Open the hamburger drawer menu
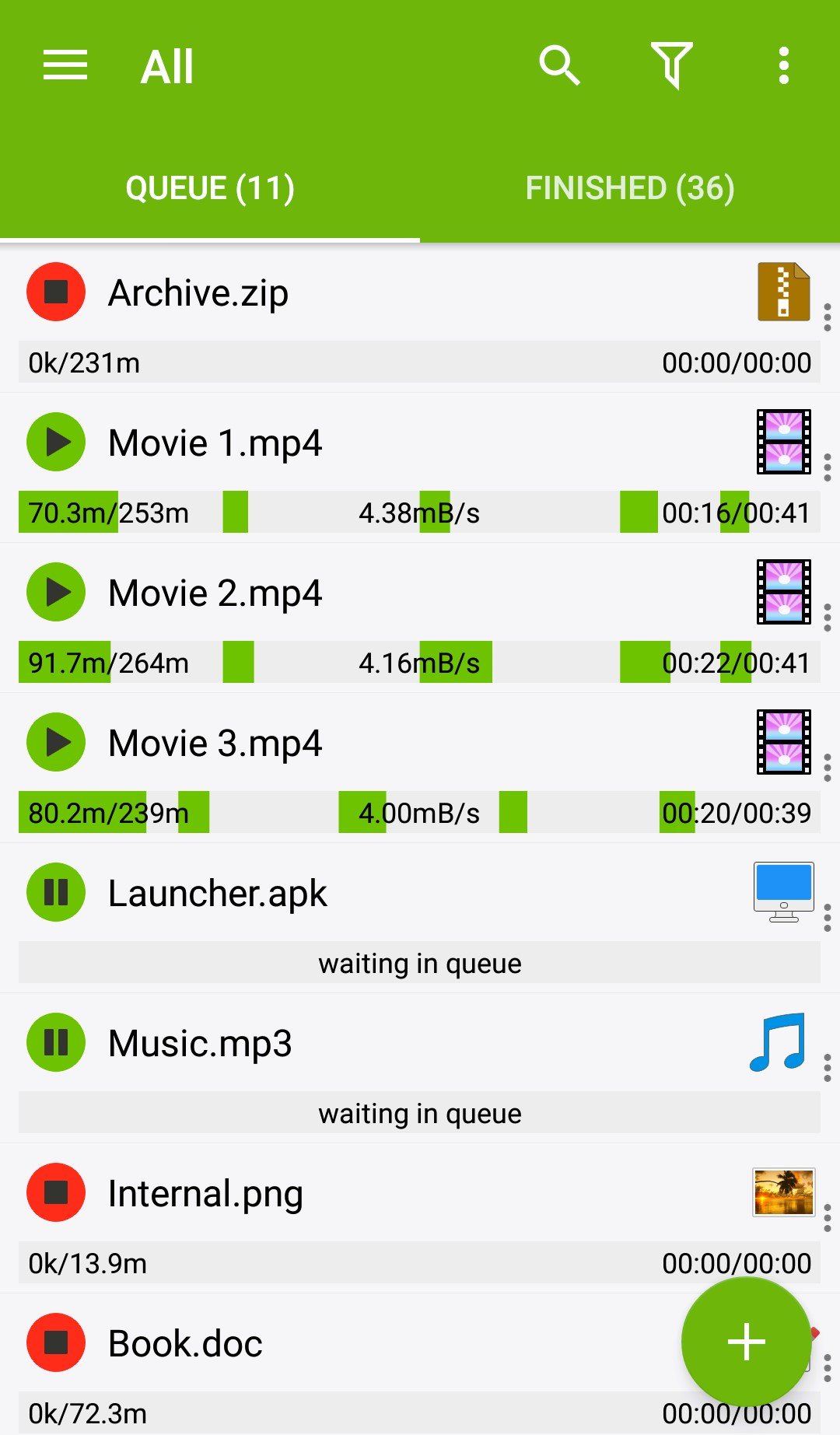The width and height of the screenshot is (840, 1435). coord(65,65)
